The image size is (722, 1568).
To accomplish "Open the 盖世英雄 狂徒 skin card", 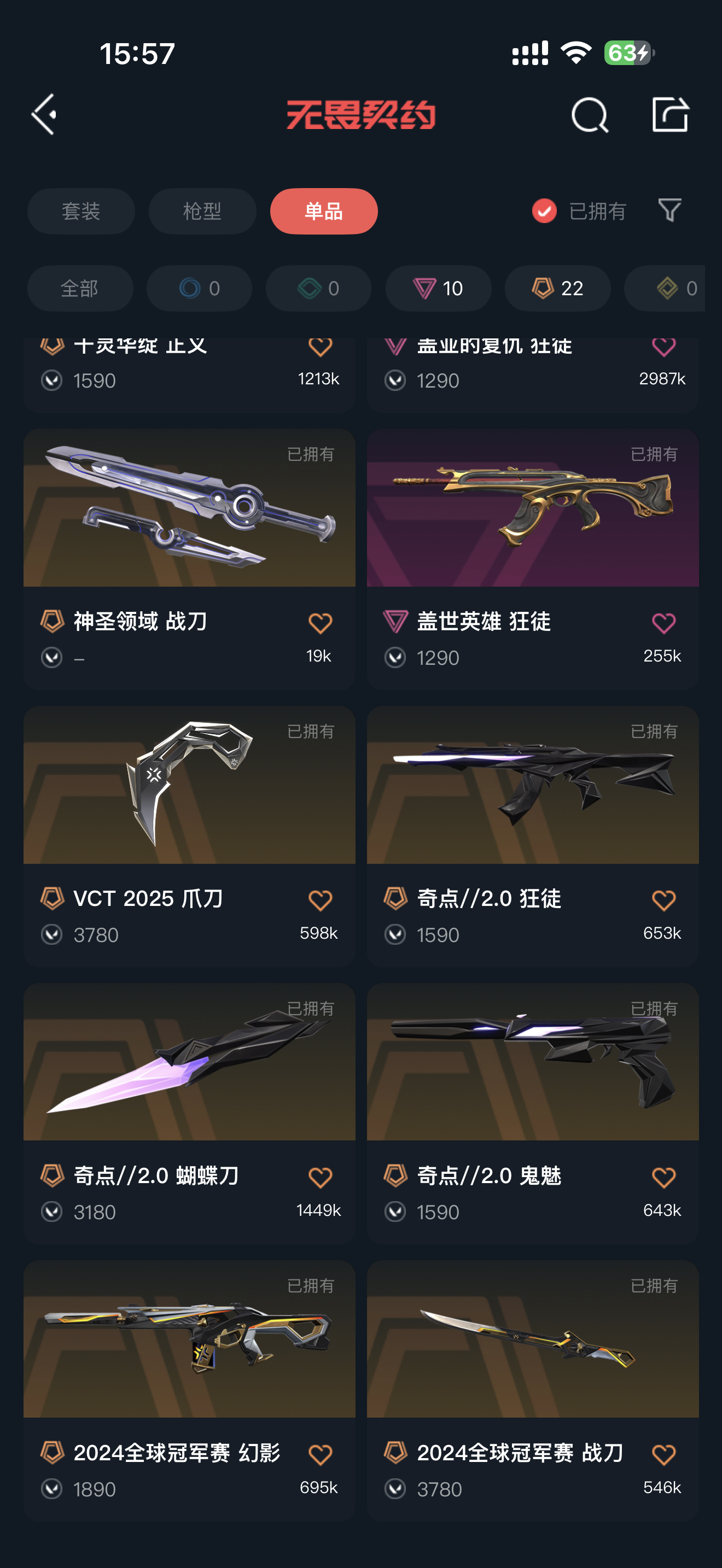I will [533, 508].
